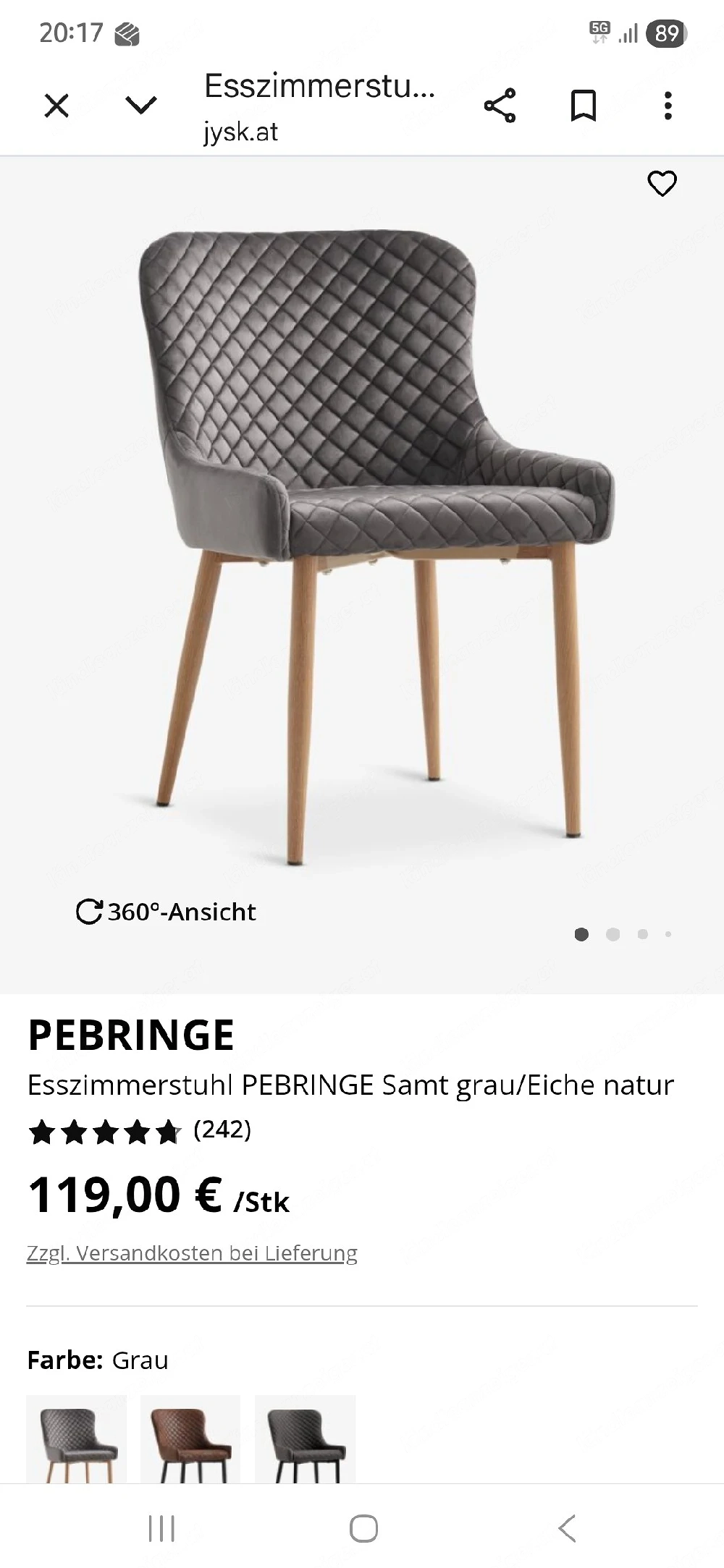Select the grey chair with oak legs
Viewport: 724px width, 1568px height.
tap(77, 1438)
